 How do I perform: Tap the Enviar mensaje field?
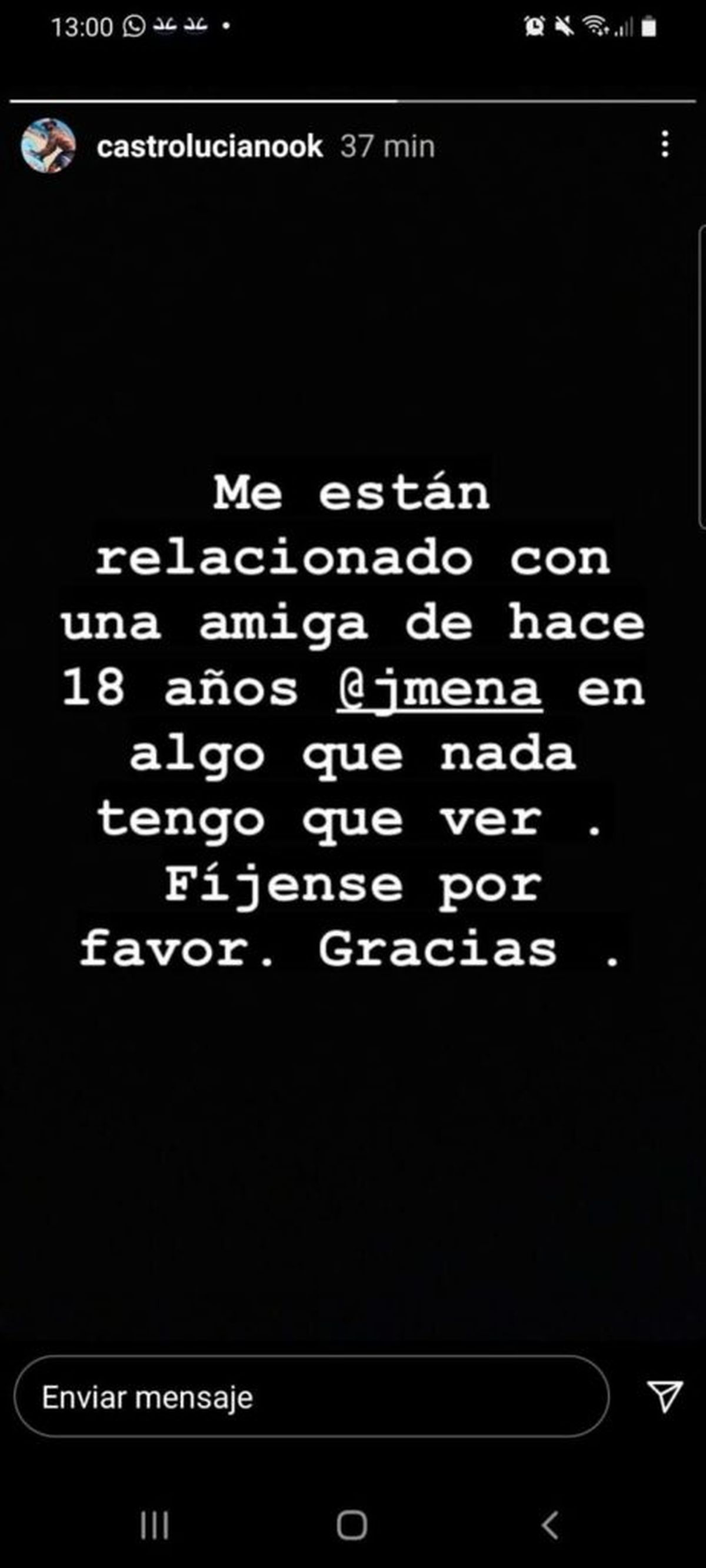(311, 1396)
